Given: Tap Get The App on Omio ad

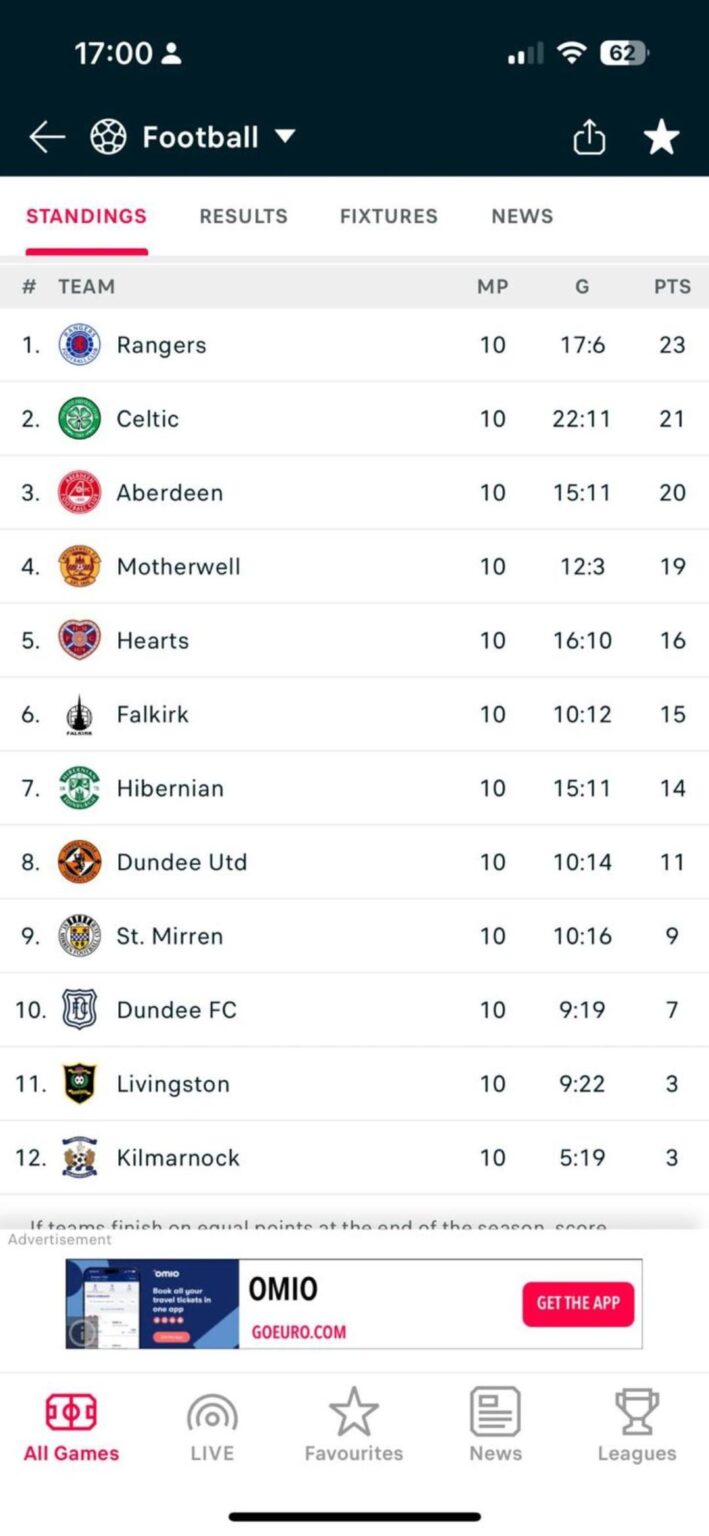Looking at the screenshot, I should pyautogui.click(x=578, y=1303).
